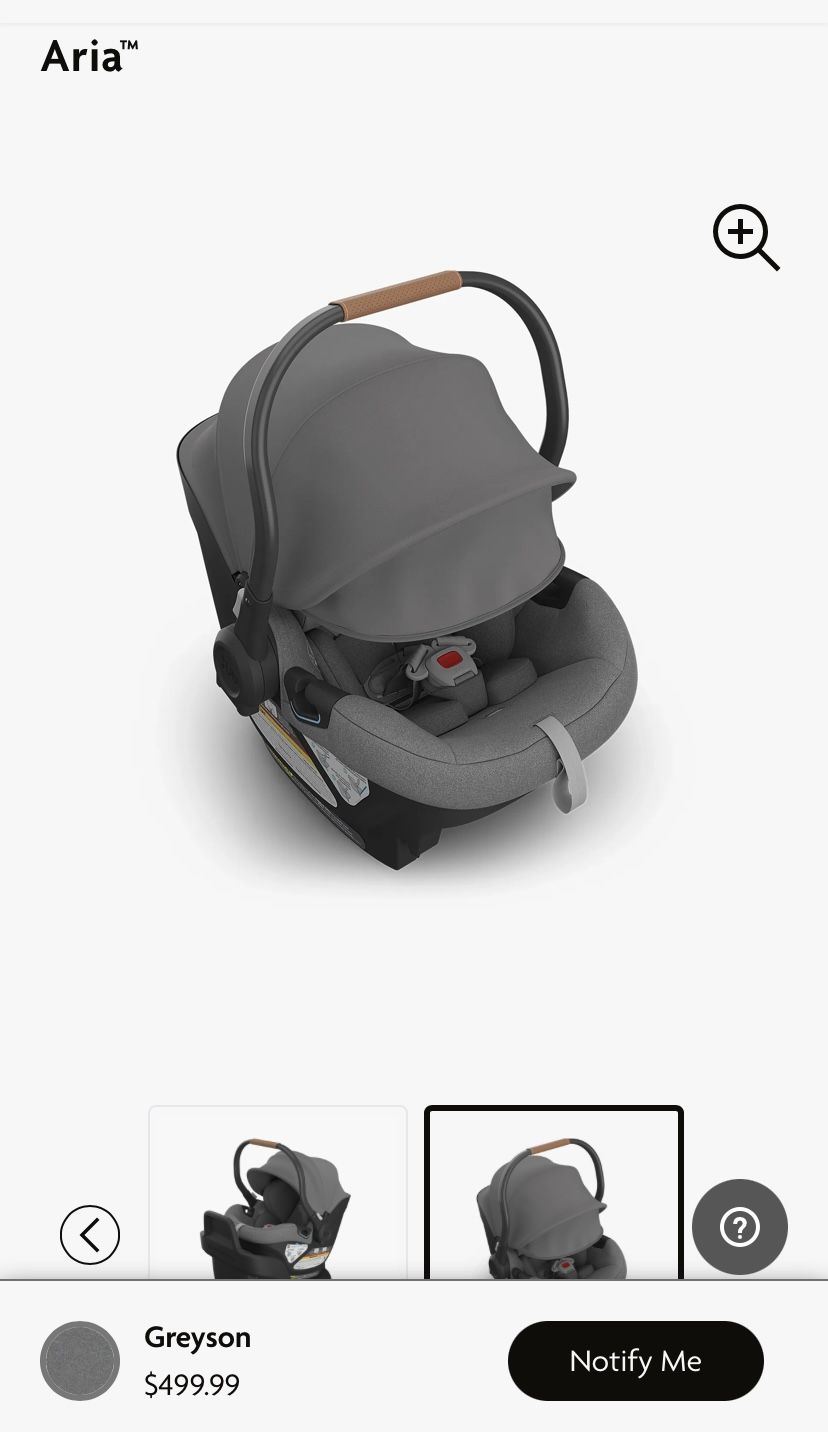Screen dimensions: 828x1432
Task: Go to the previous gallery thumbnails
Action: tap(90, 1234)
